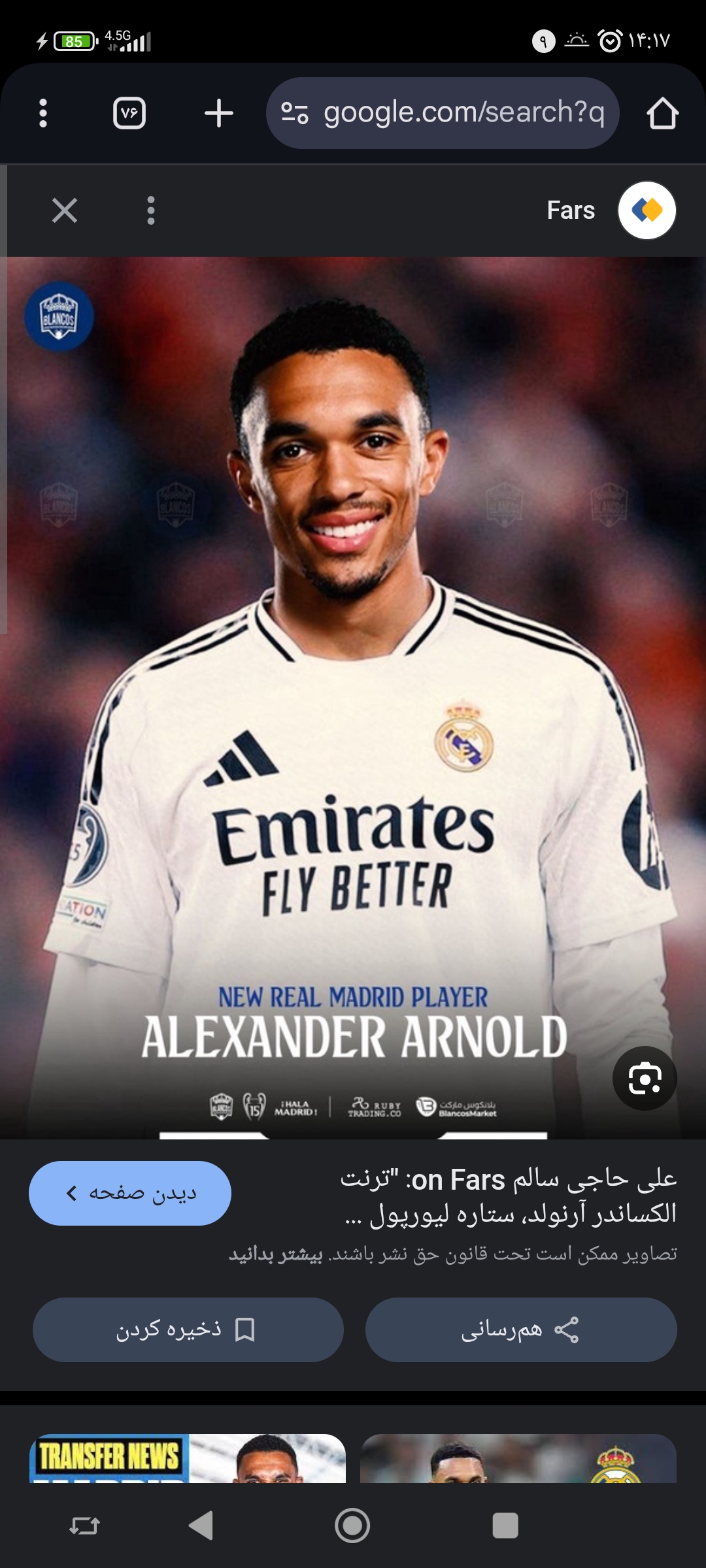This screenshot has width=706, height=1568.
Task: Open the Transfer News related image
Action: [188, 1458]
